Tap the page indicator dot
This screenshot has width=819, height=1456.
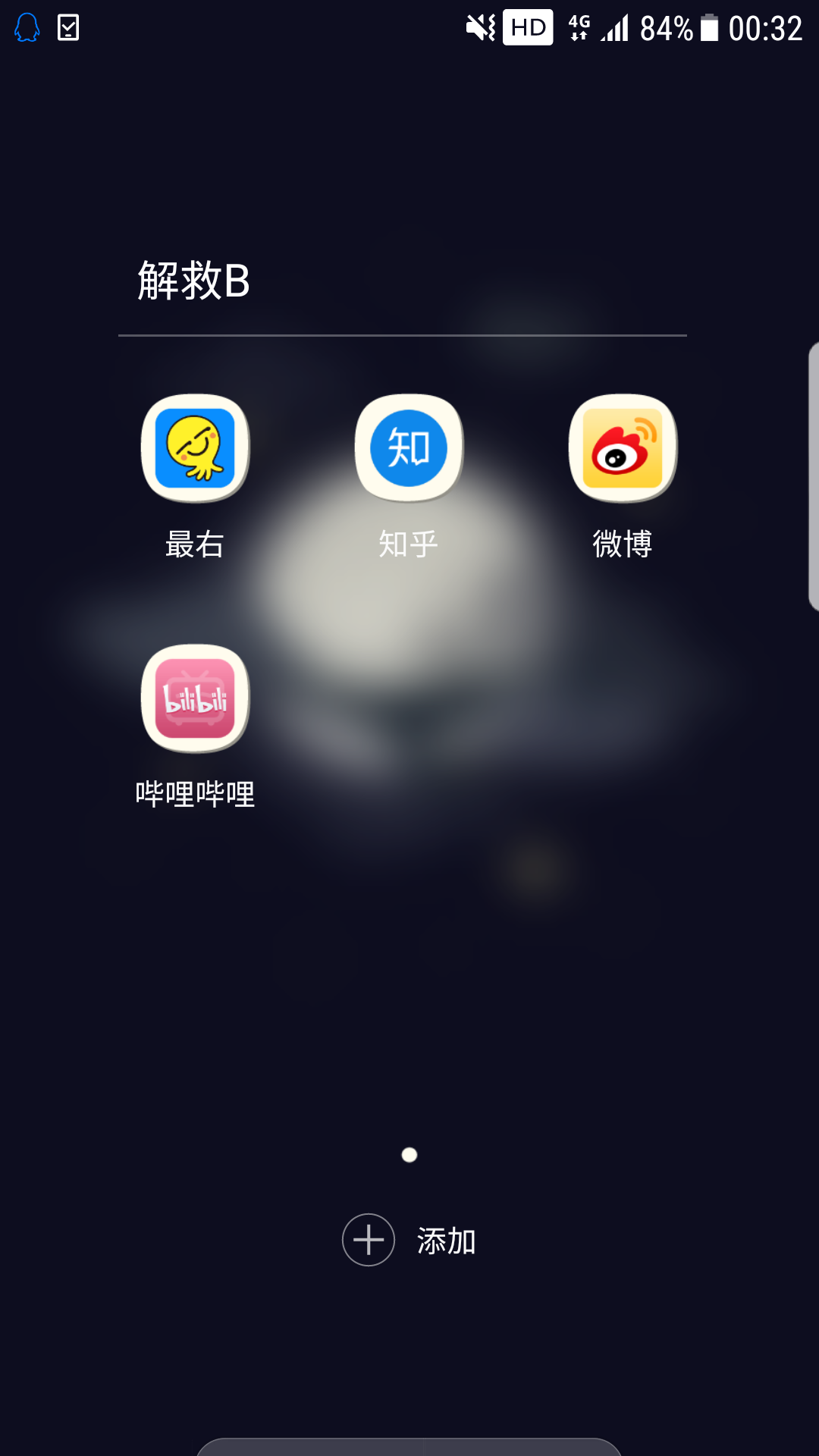pos(409,1156)
